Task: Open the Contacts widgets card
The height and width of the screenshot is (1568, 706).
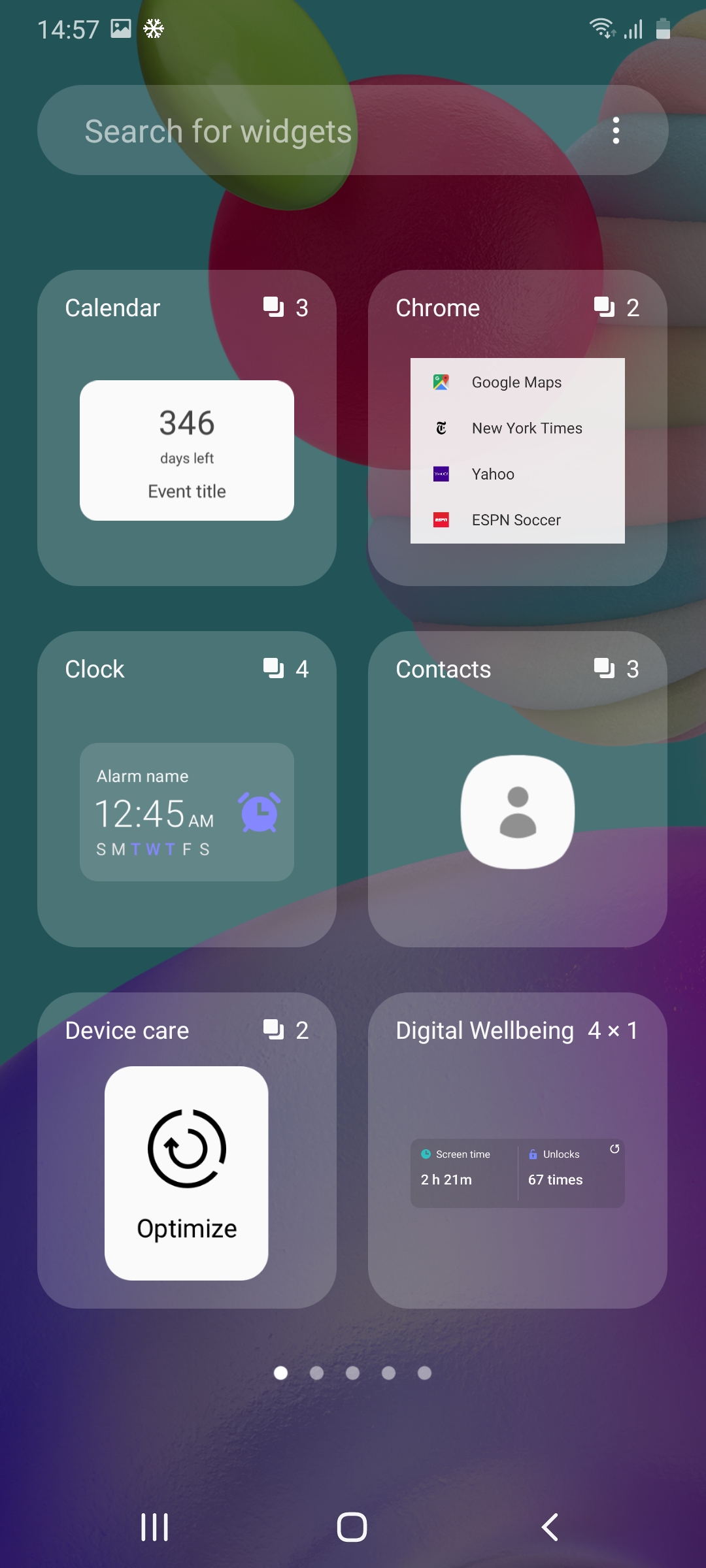Action: pyautogui.click(x=518, y=789)
